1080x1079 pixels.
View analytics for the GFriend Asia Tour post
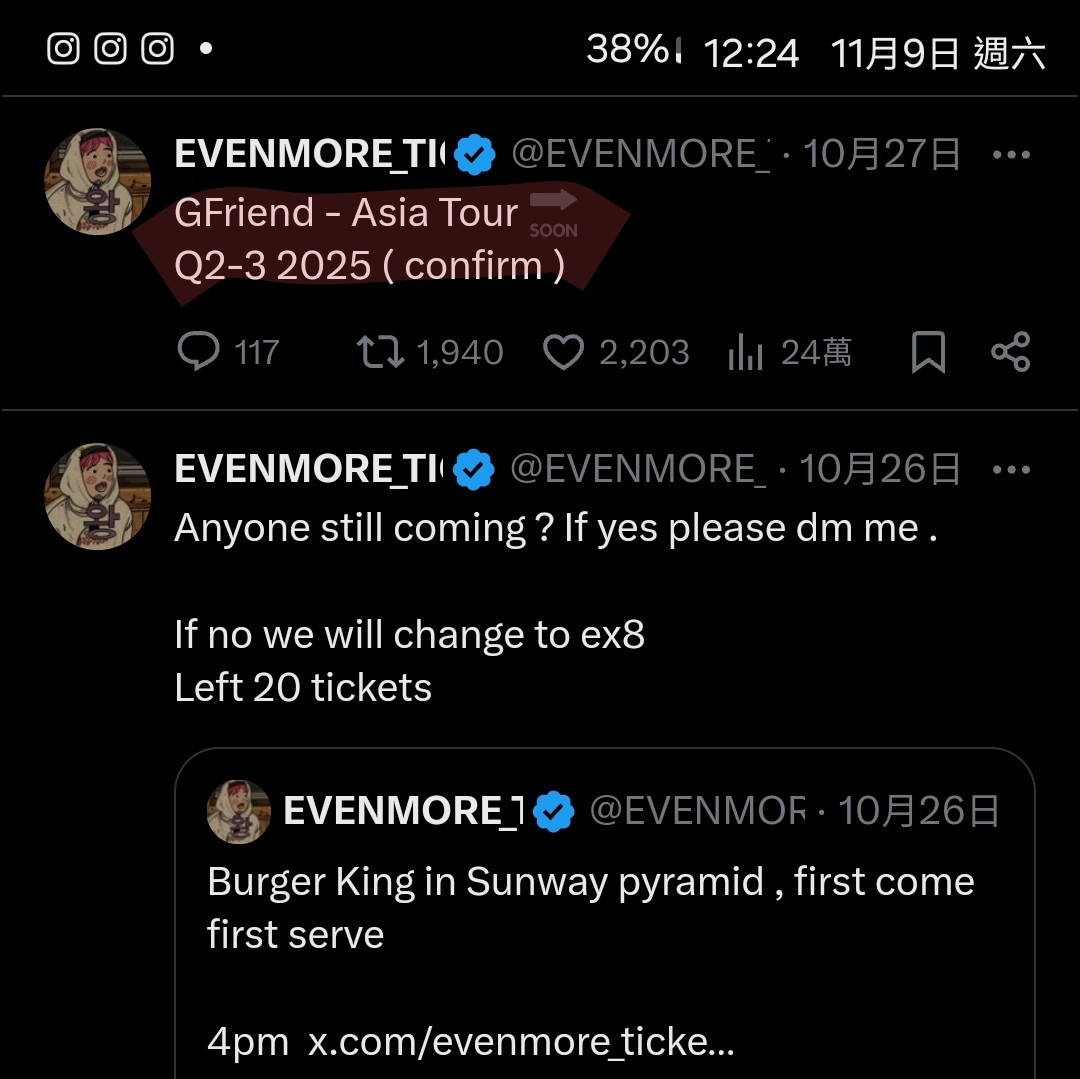coord(746,352)
